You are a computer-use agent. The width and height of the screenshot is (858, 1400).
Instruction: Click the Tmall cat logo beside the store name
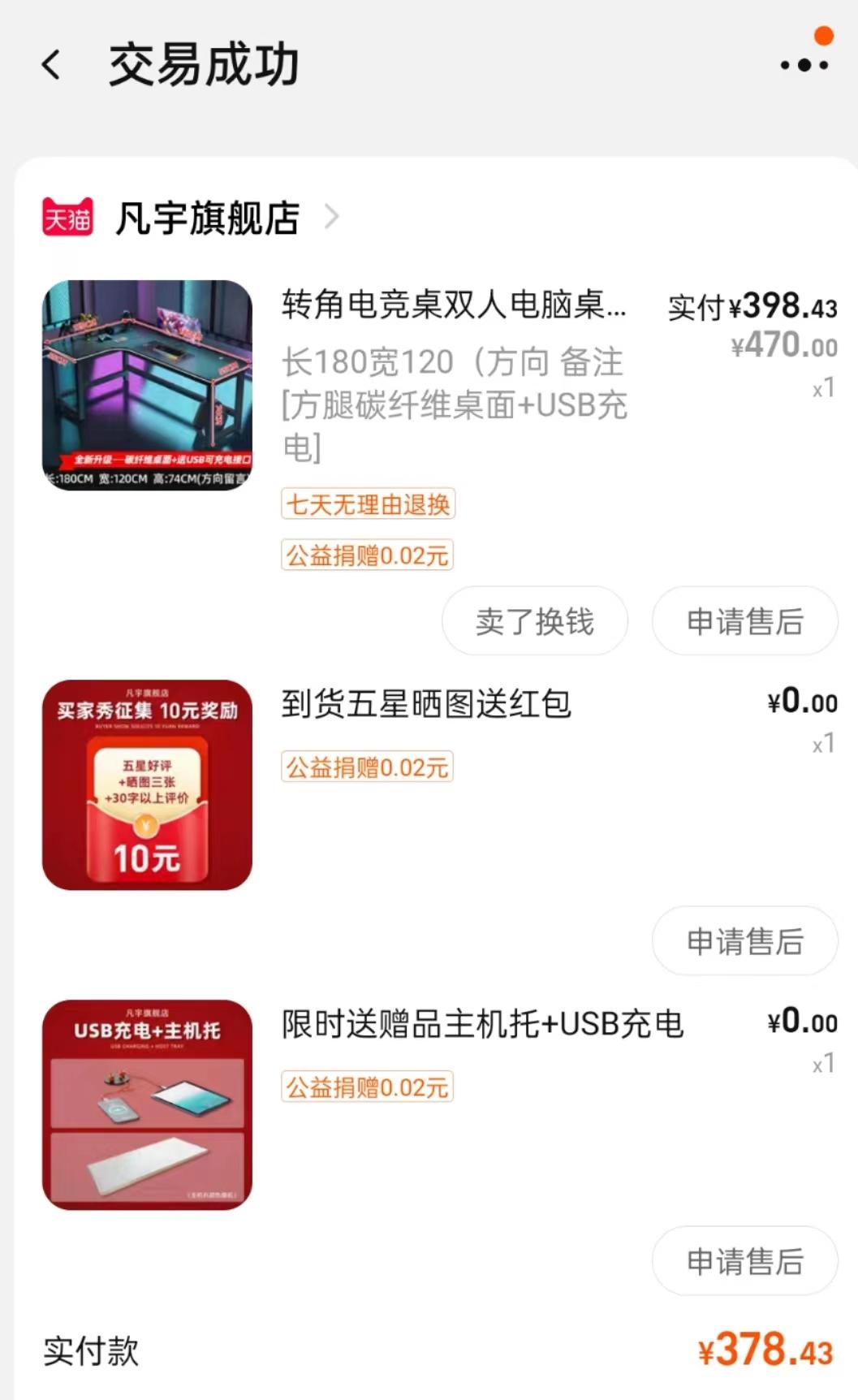coord(67,217)
